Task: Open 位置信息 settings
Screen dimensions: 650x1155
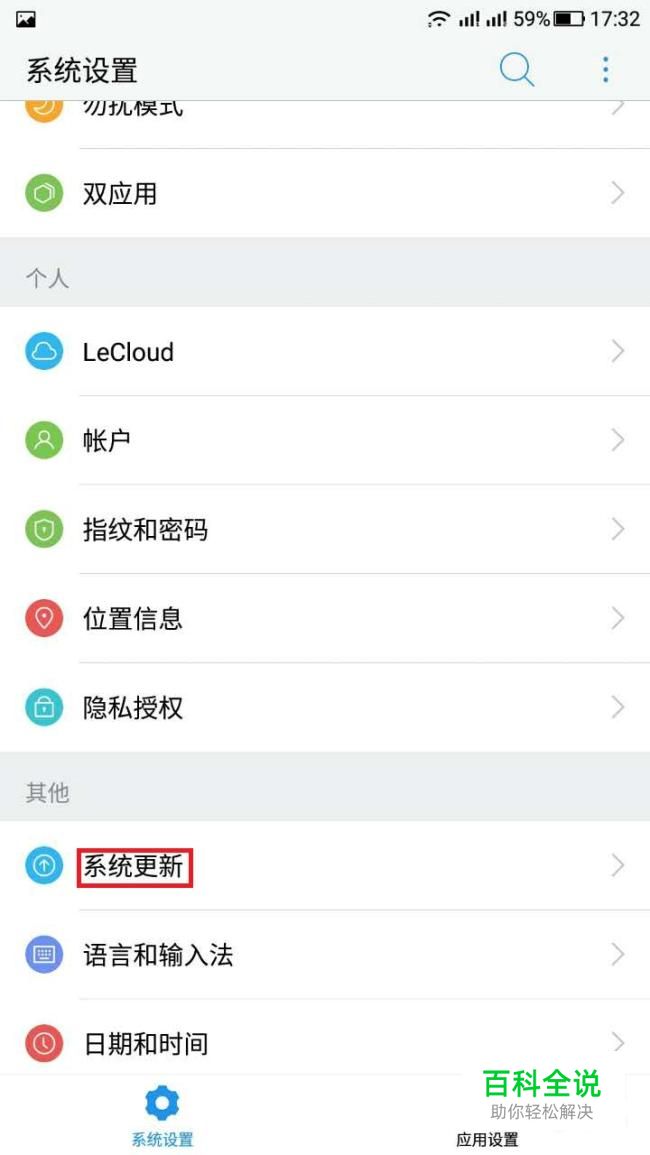Action: point(324,618)
